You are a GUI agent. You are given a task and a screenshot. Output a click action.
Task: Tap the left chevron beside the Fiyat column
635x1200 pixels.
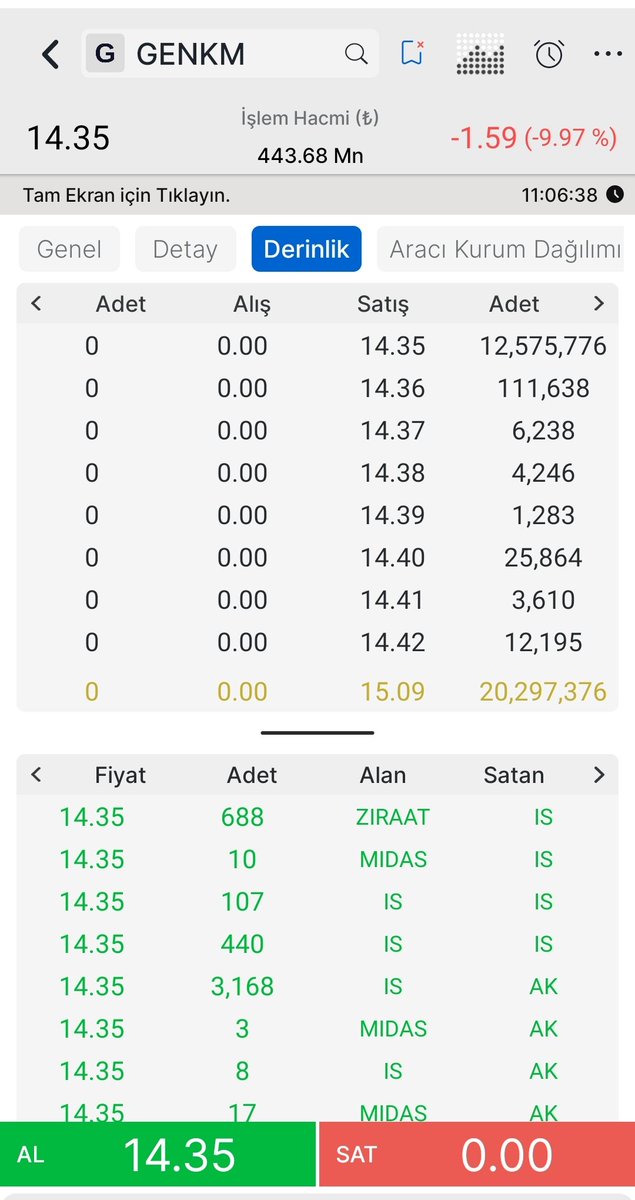point(37,774)
